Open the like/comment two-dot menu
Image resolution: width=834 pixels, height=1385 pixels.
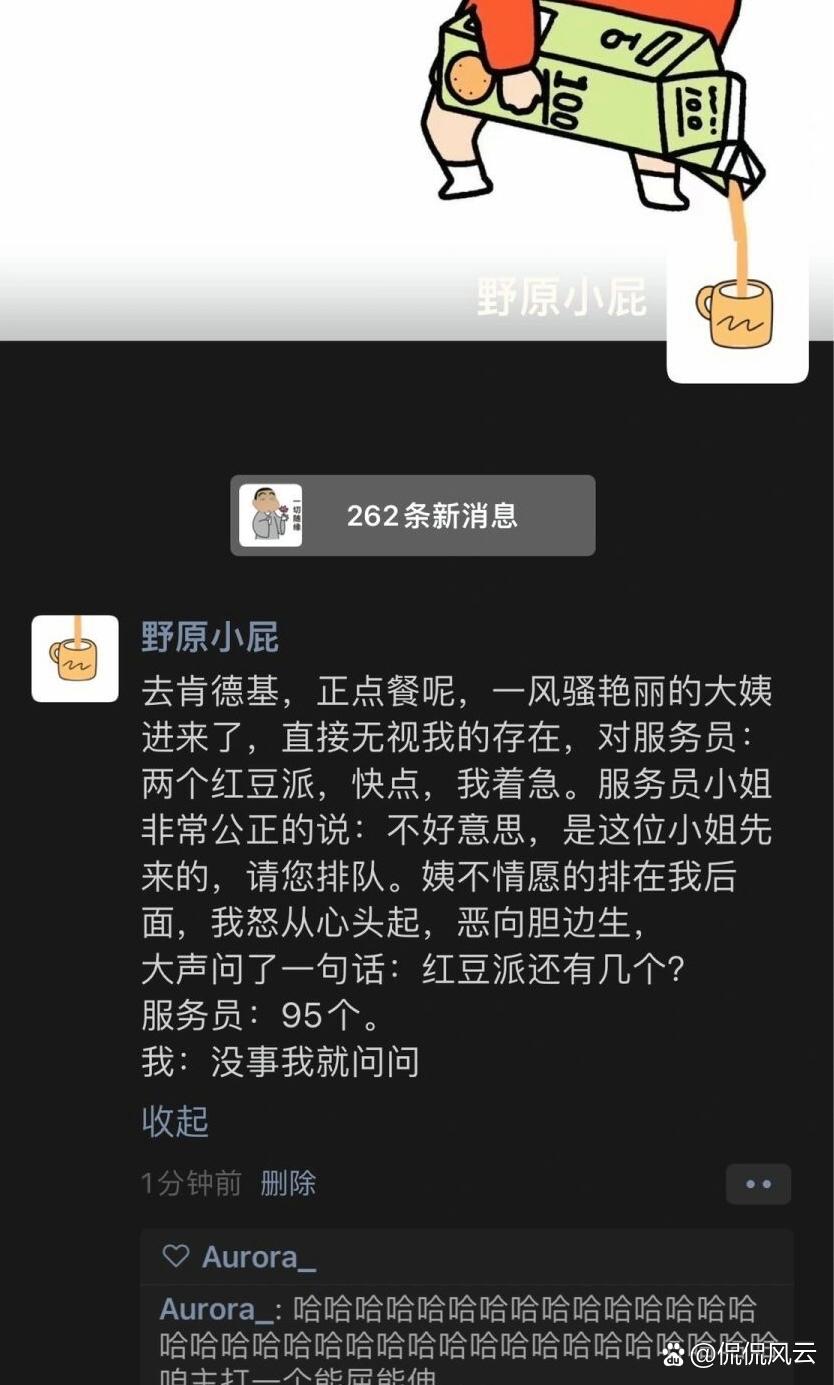[x=758, y=1184]
